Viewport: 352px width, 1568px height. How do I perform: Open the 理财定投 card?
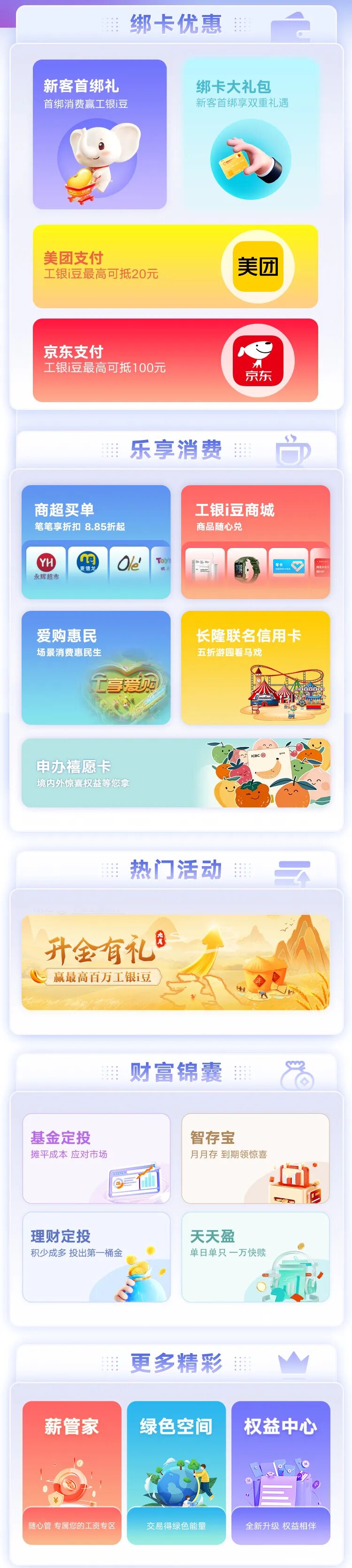96,1257
